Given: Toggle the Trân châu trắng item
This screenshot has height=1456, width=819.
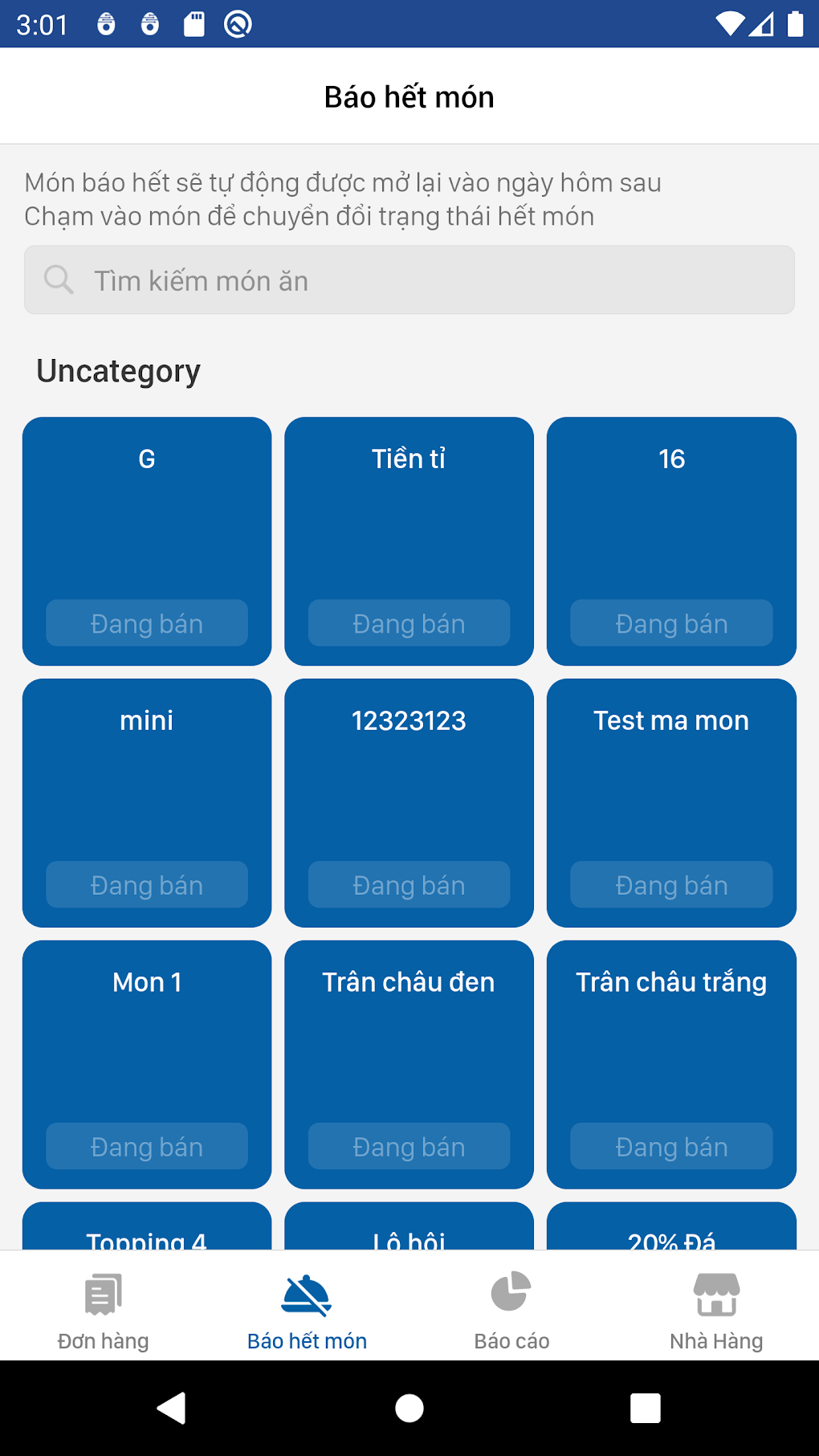Looking at the screenshot, I should pos(671,1065).
